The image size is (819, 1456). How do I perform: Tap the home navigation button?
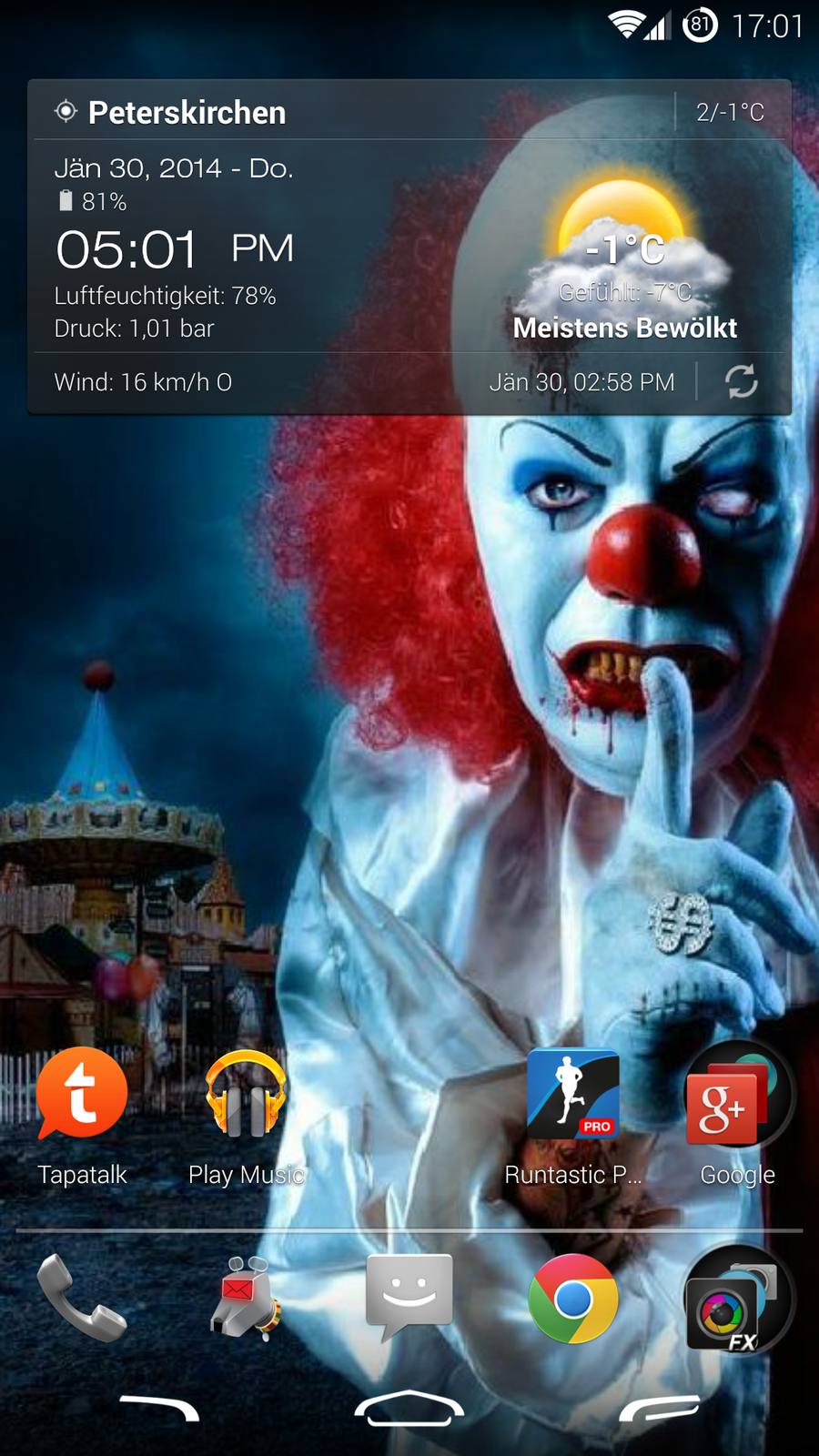coord(409,1408)
